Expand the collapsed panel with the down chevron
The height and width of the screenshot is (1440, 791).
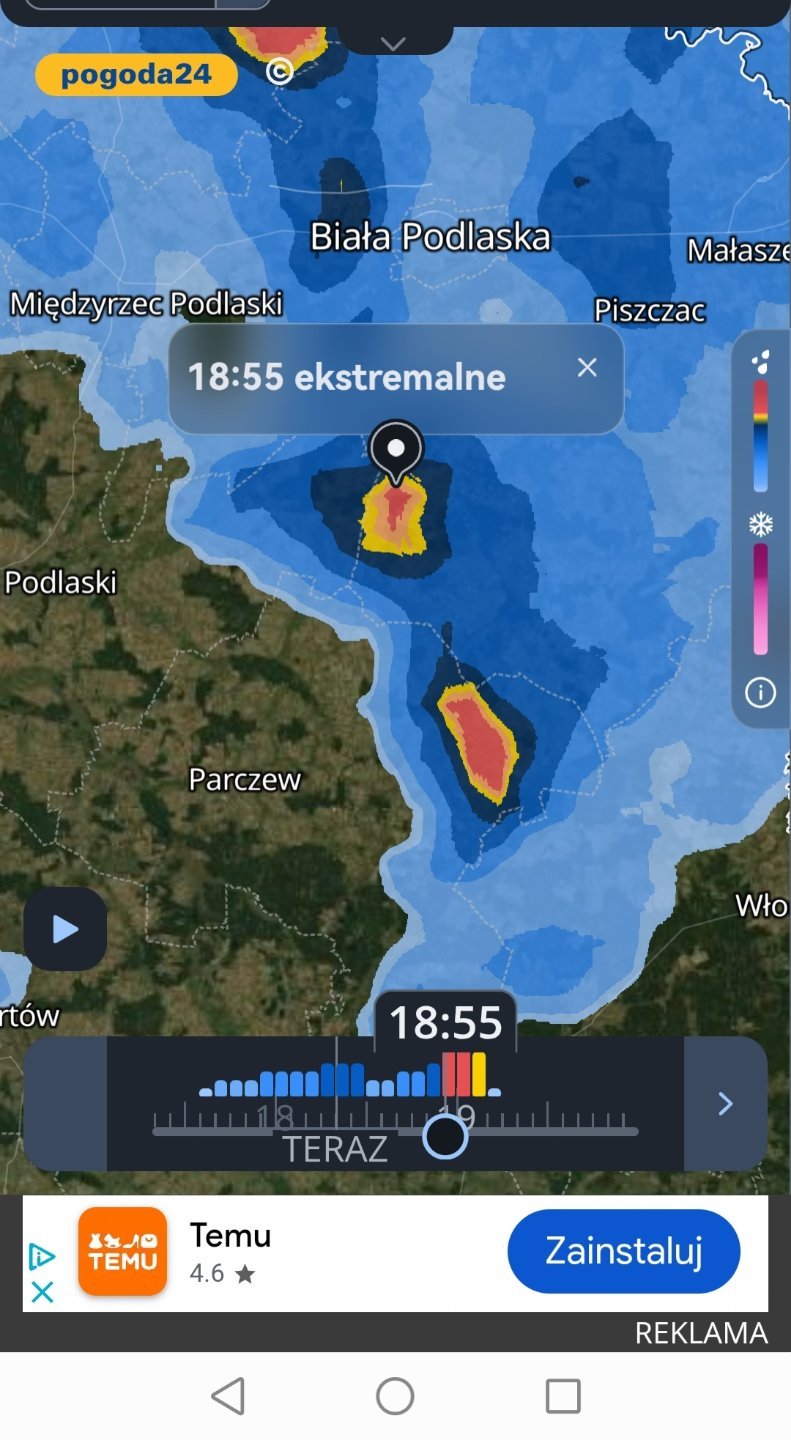[393, 44]
